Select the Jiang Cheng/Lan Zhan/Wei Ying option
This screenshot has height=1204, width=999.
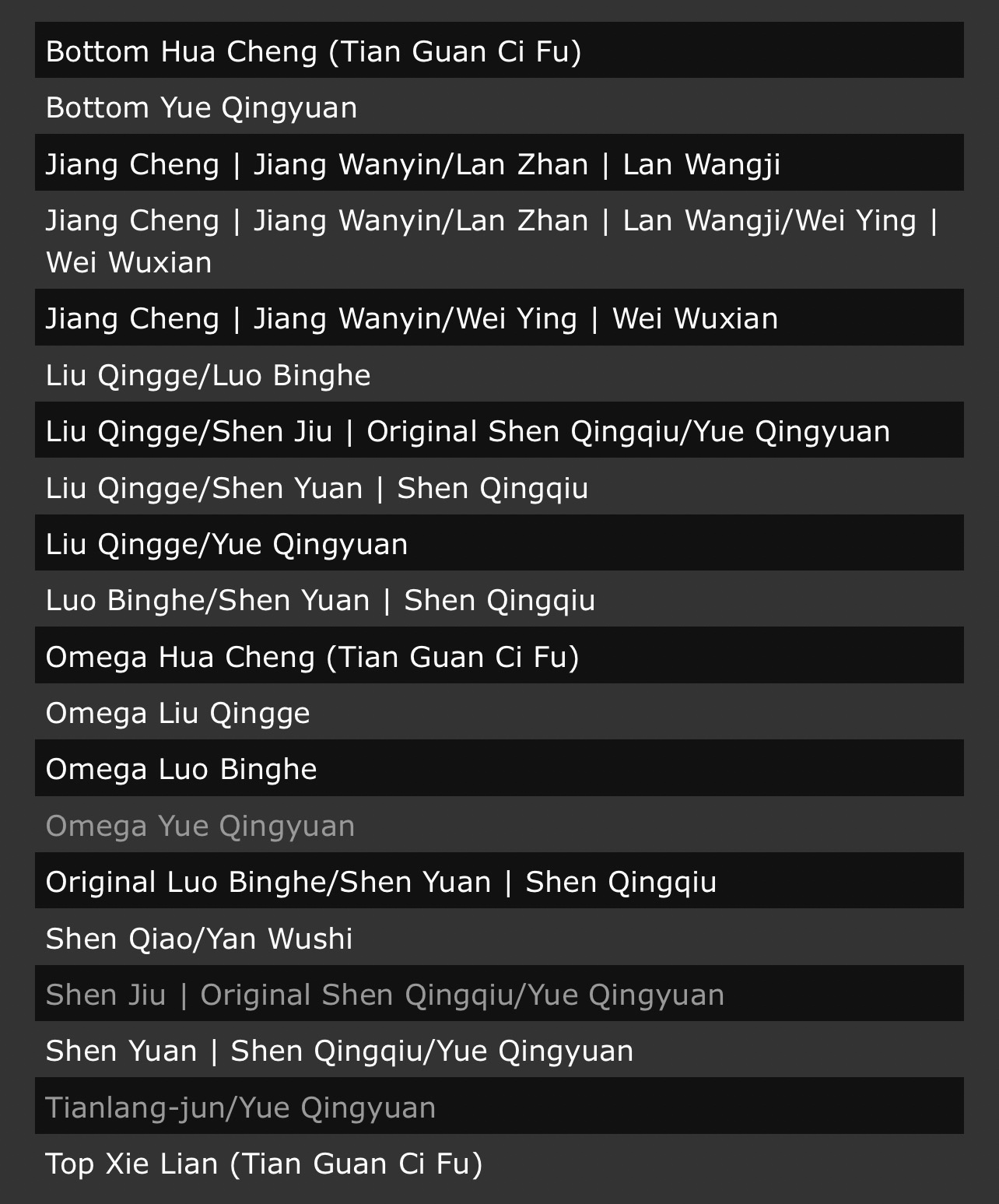[492, 240]
